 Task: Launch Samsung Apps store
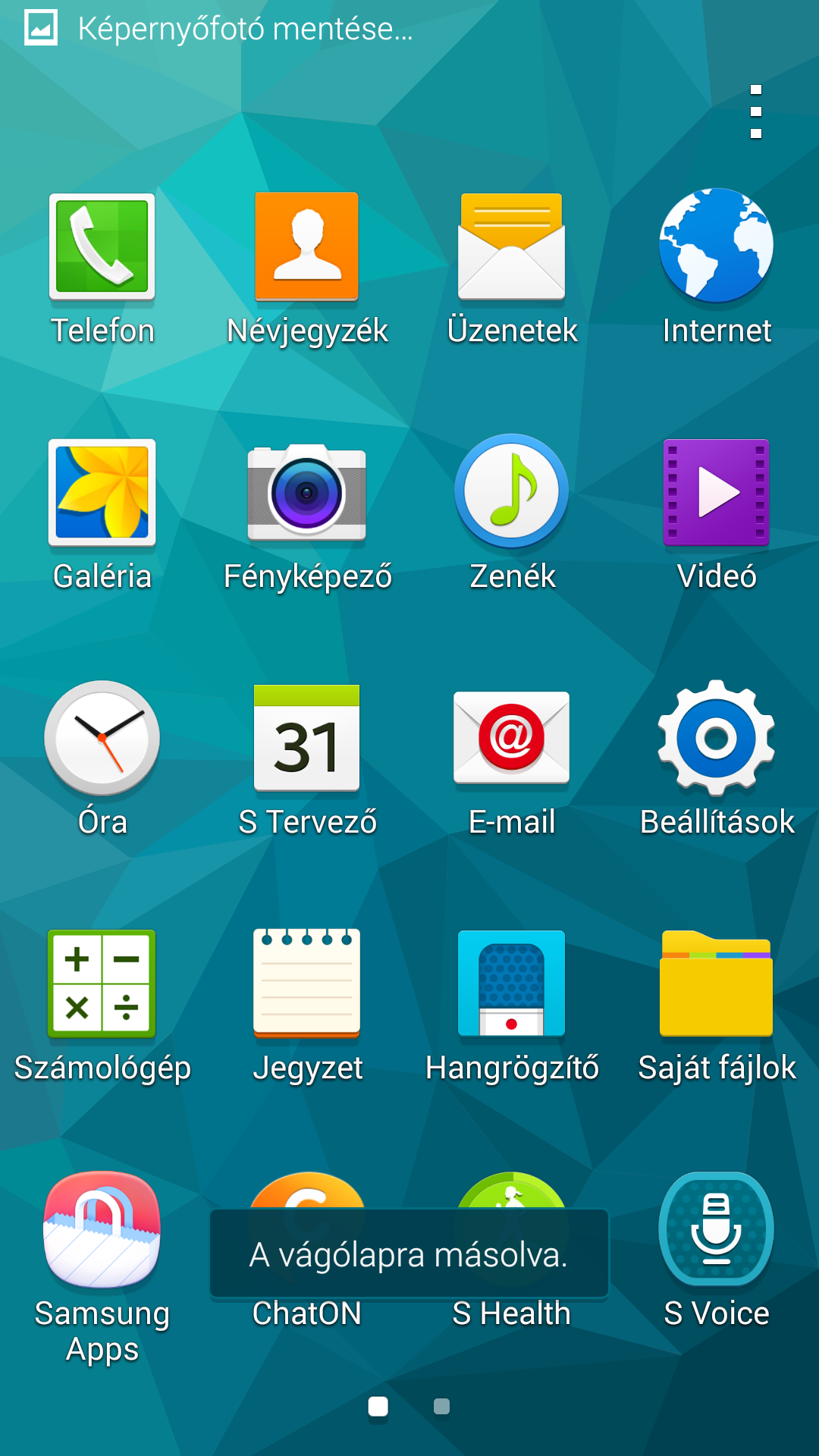coord(102,1230)
